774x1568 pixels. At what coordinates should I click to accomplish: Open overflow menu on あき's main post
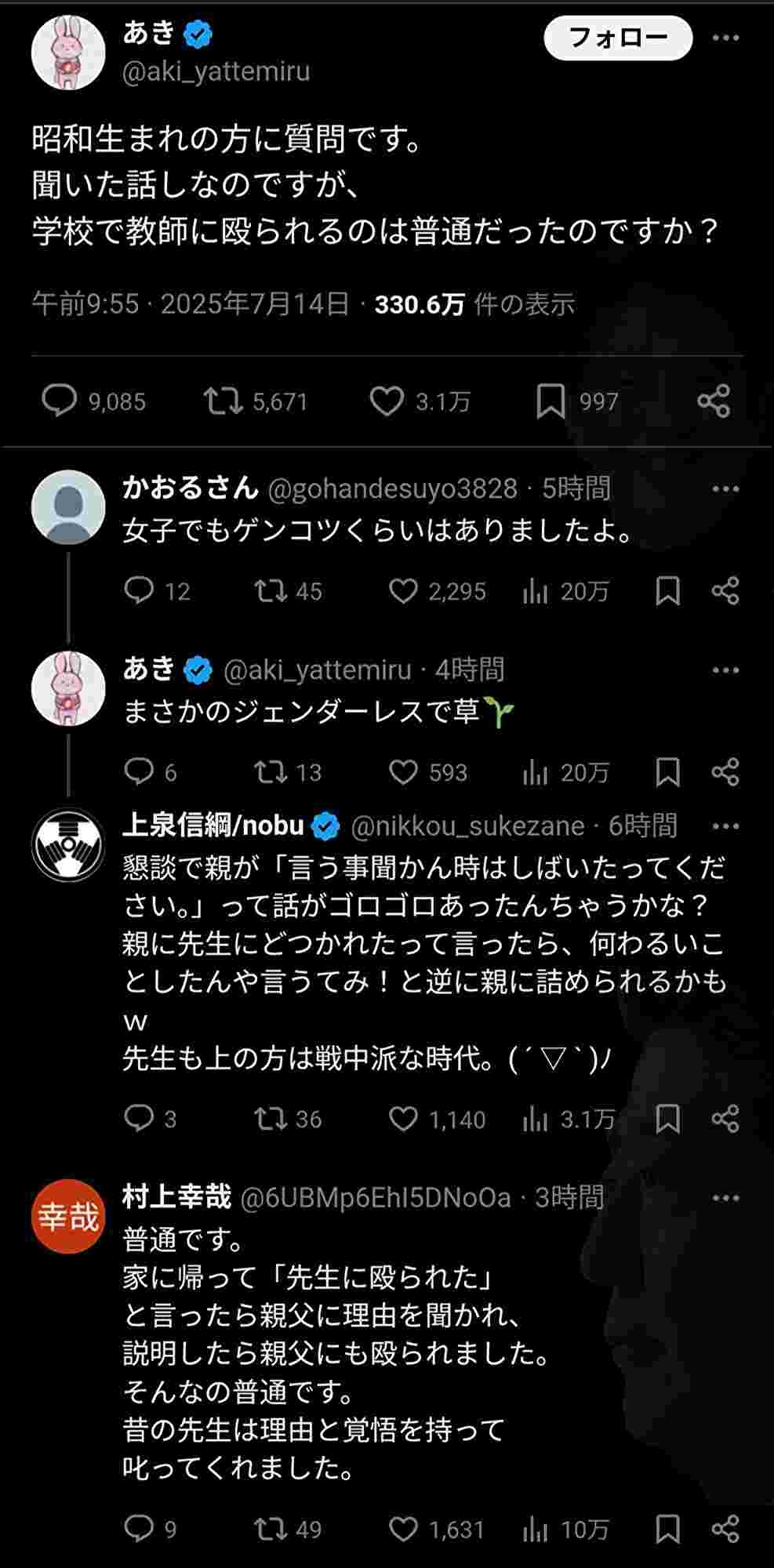coord(725,37)
